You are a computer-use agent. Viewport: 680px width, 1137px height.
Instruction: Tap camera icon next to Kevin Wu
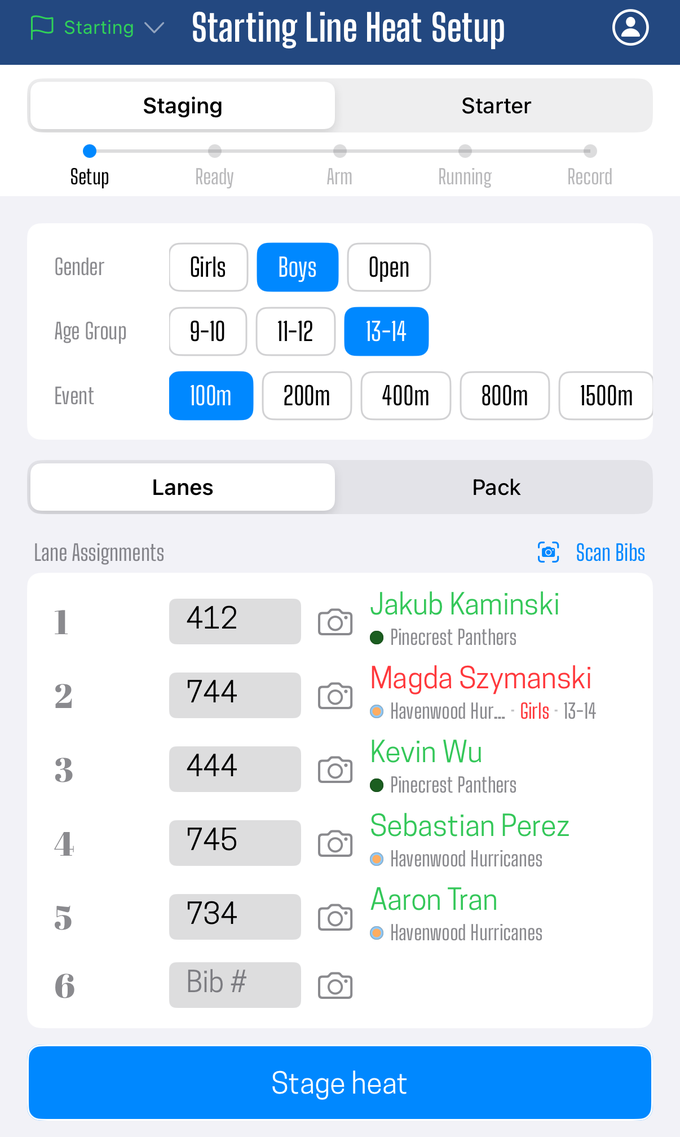tap(335, 769)
